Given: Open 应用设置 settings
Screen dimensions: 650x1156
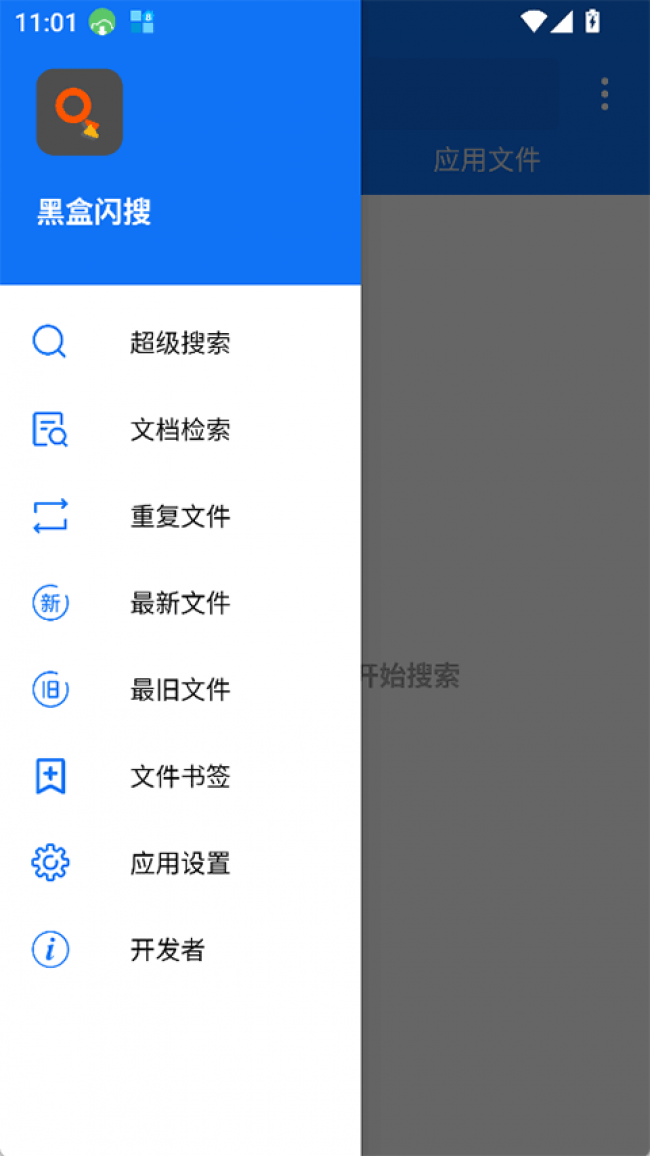Looking at the screenshot, I should [180, 863].
